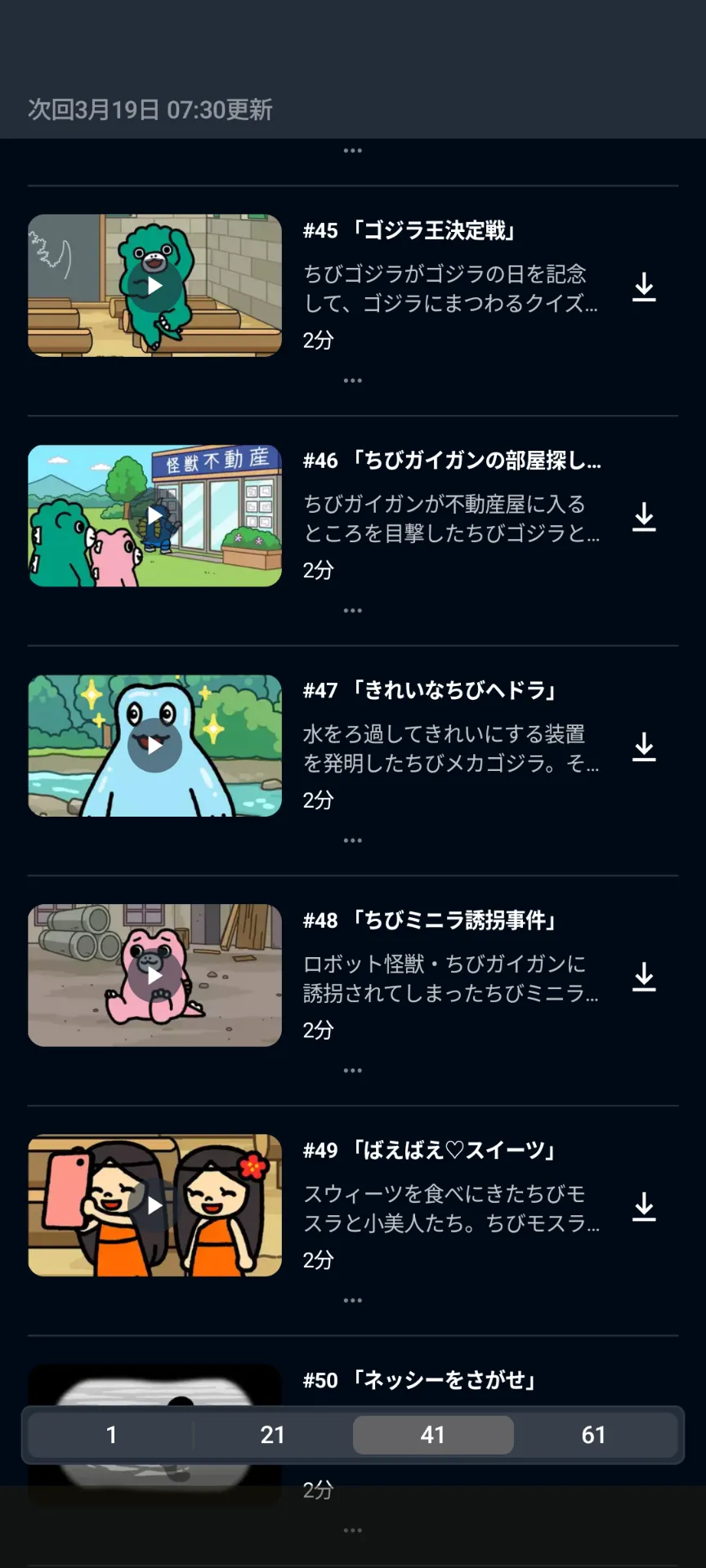This screenshot has height=1568, width=706.
Task: Jump to episodes starting at 1
Action: 111,1435
